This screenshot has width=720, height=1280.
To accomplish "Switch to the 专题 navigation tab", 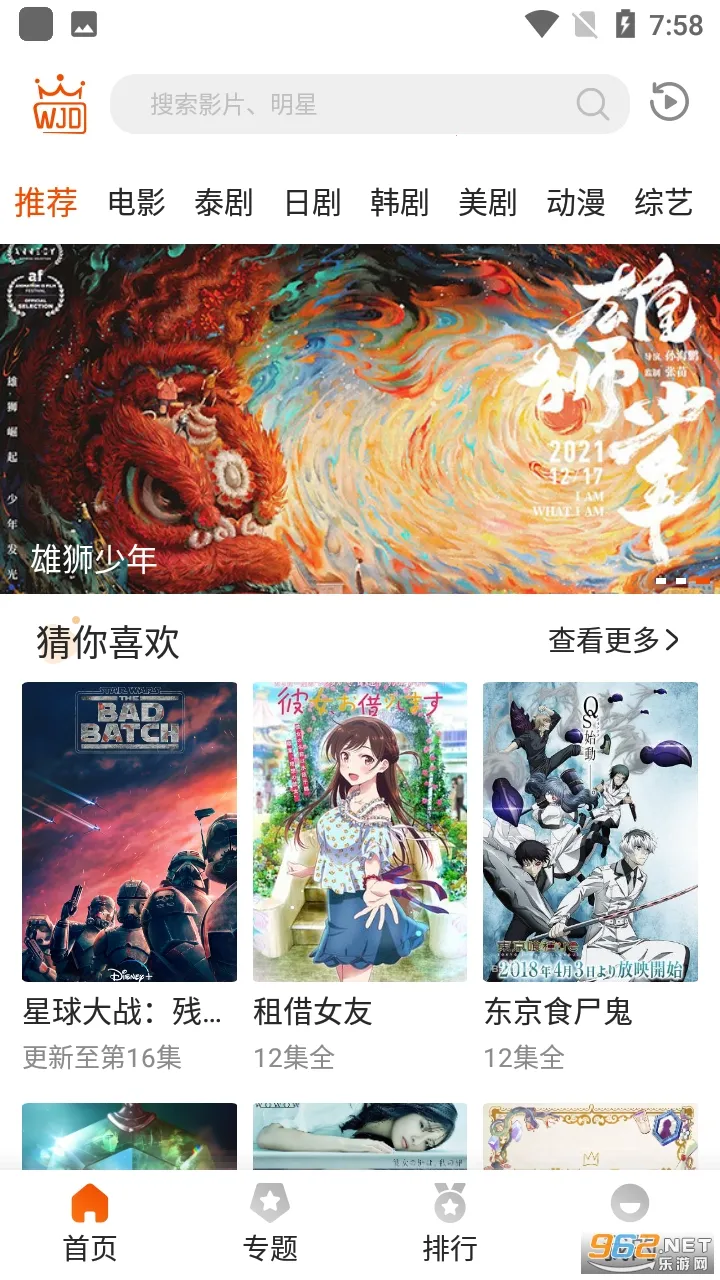I will coord(270,1222).
